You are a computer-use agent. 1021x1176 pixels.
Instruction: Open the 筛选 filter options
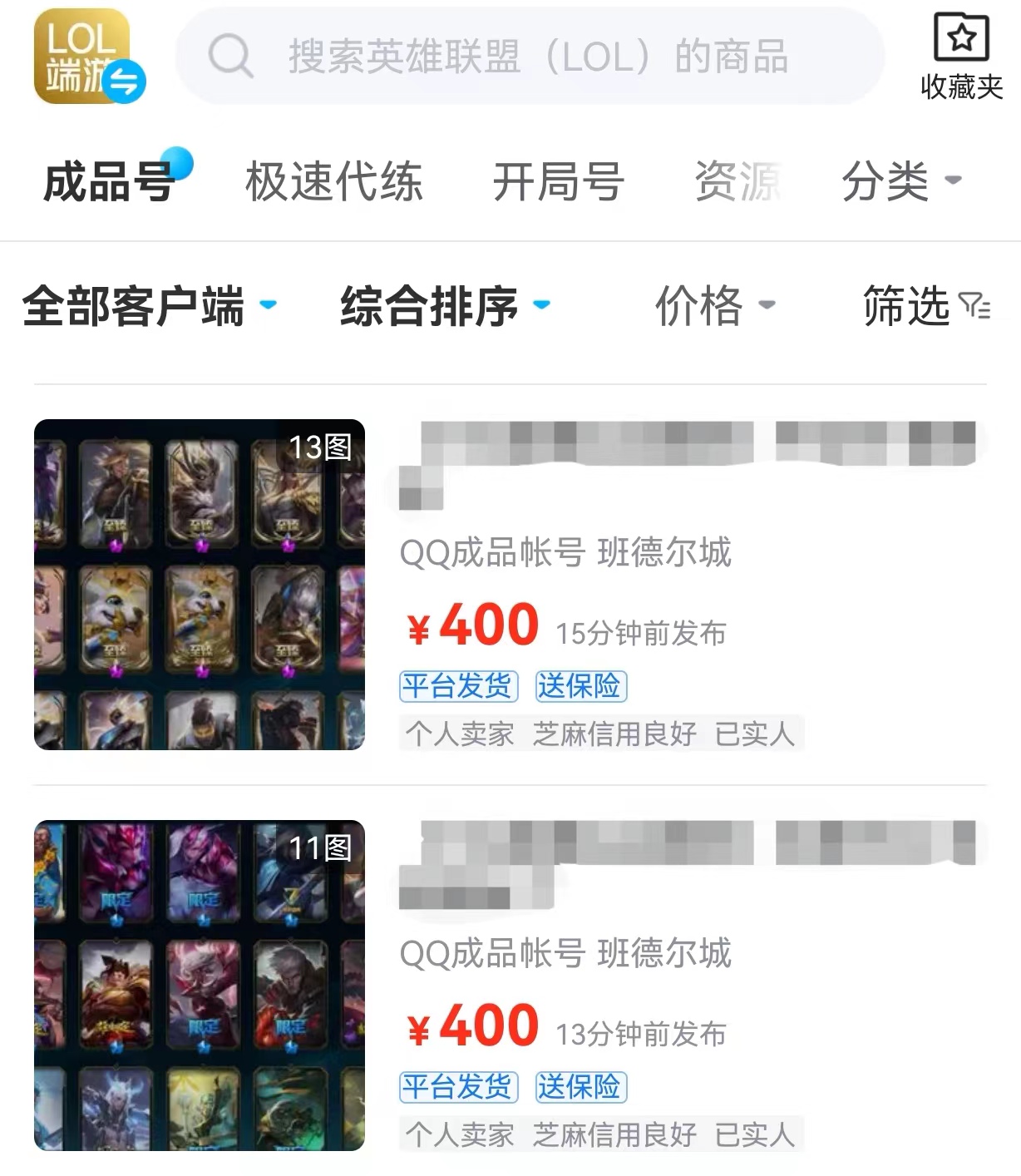925,306
